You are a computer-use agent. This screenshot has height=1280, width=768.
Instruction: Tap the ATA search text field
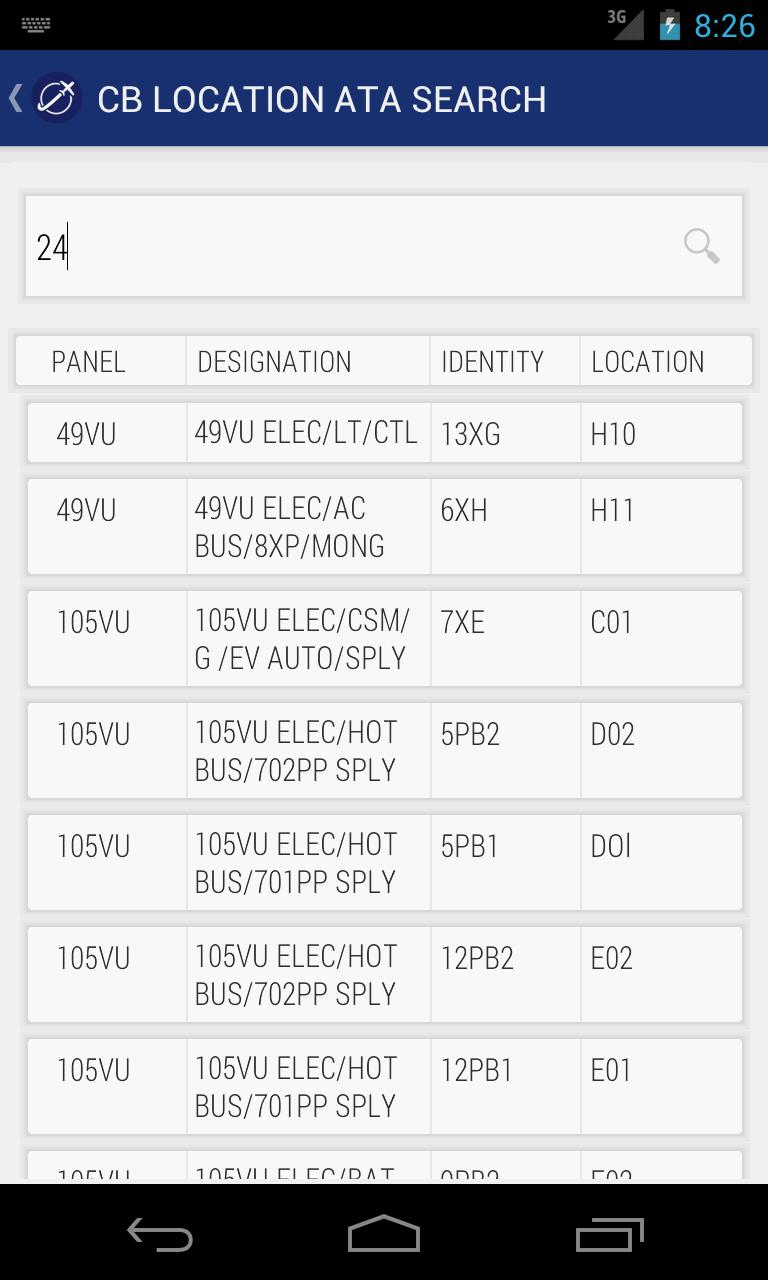[x=350, y=246]
